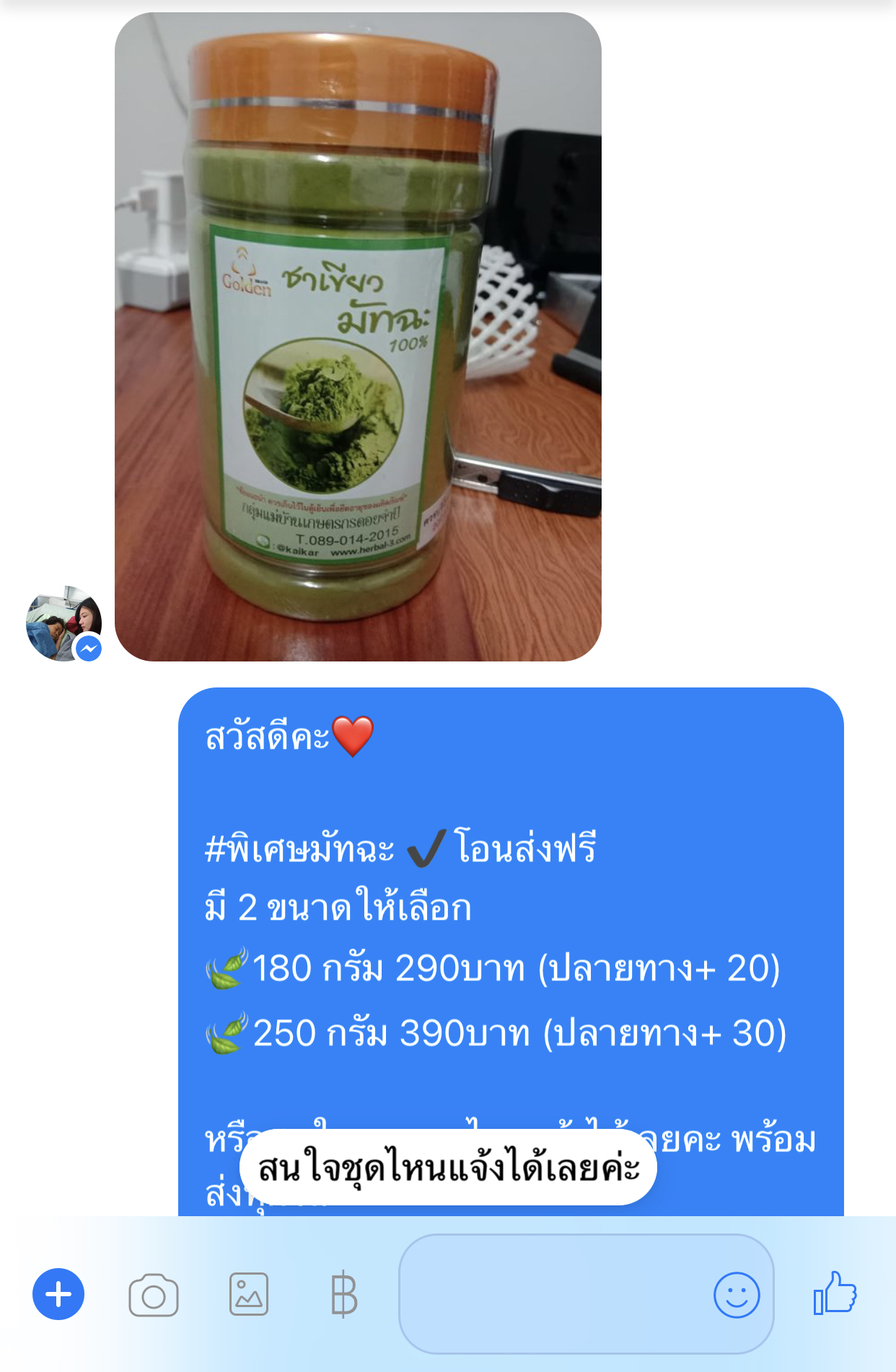Open the Baht payment feature
The width and height of the screenshot is (896, 1372).
click(344, 1294)
